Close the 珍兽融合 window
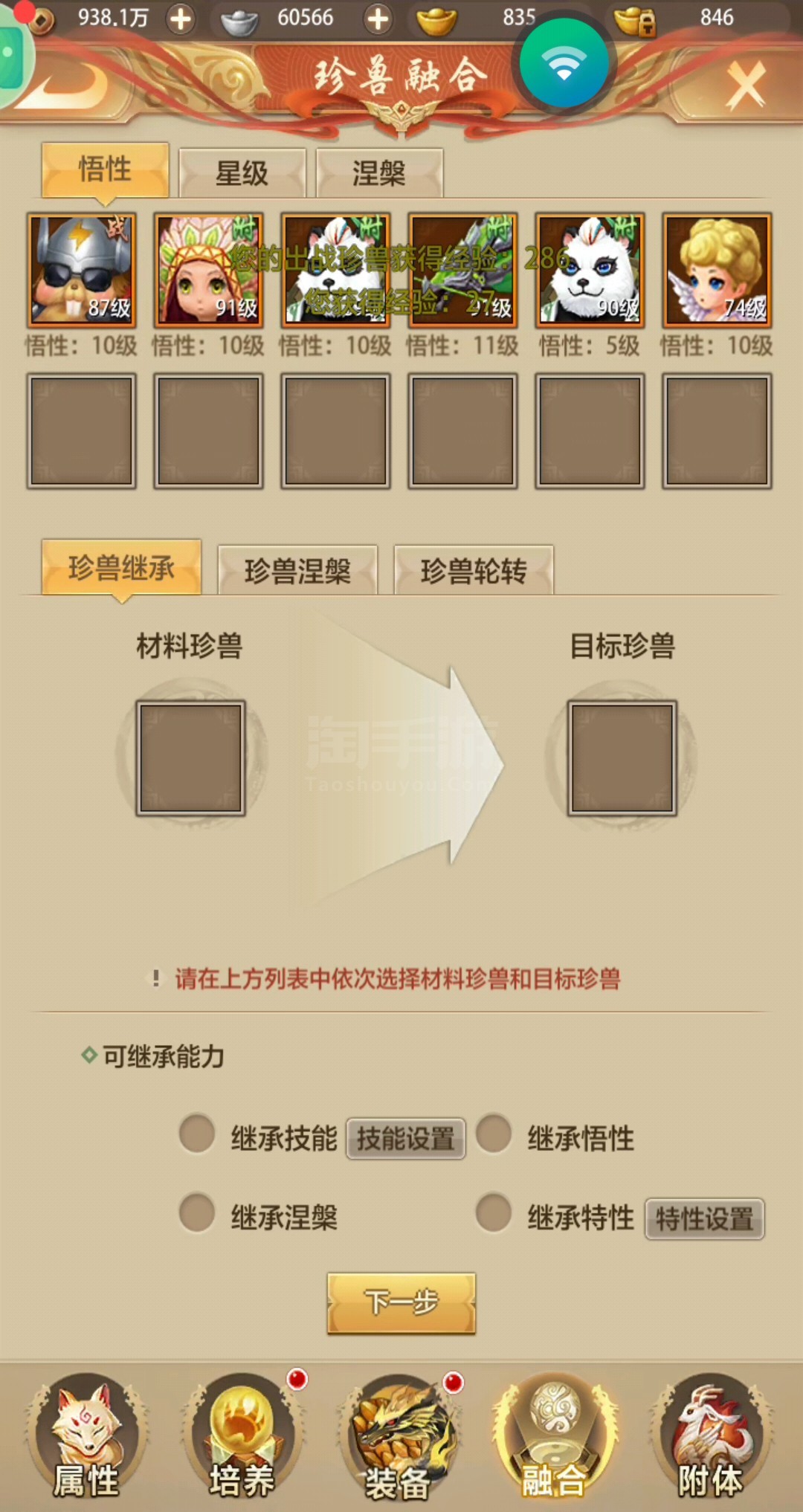The height and width of the screenshot is (1512, 803). pos(746,85)
